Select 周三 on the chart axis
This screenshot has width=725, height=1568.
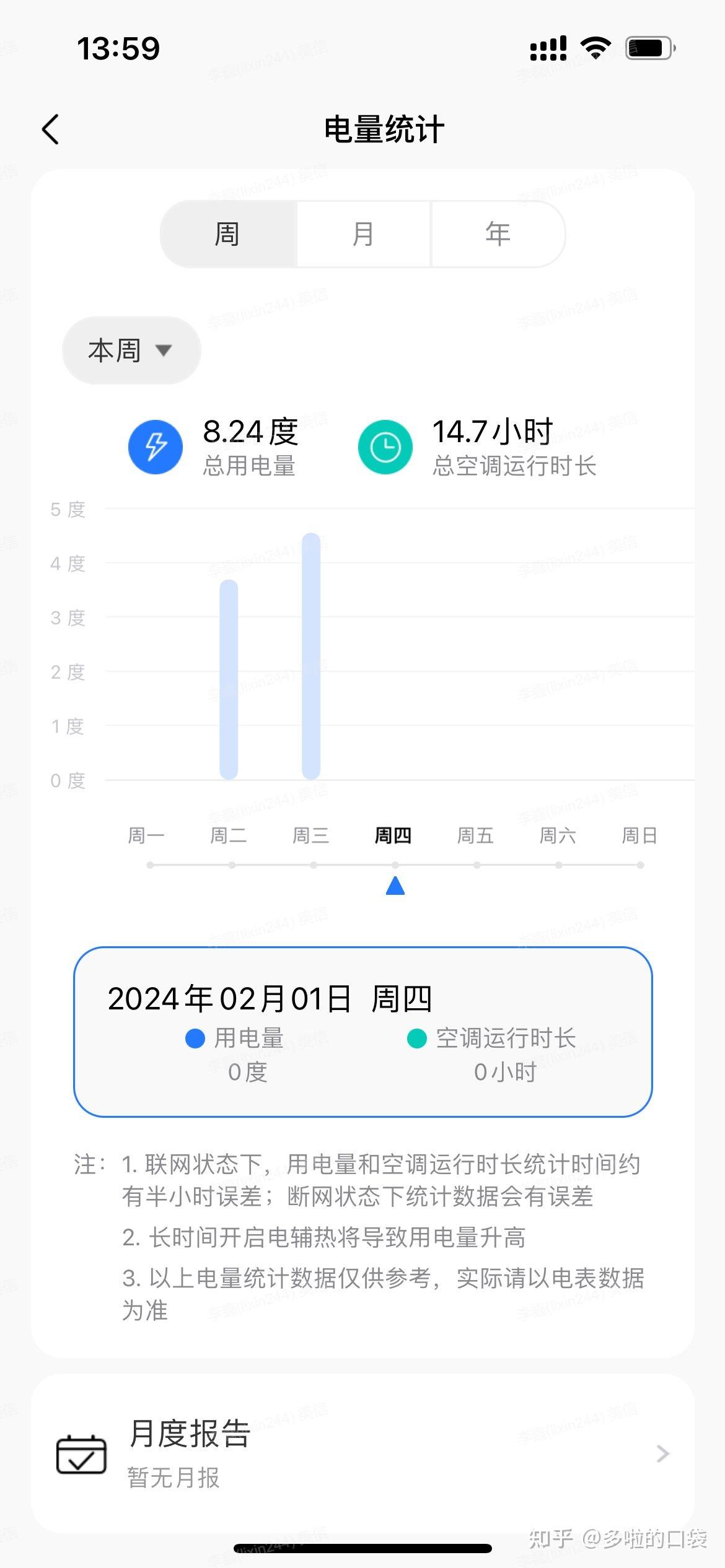click(311, 835)
